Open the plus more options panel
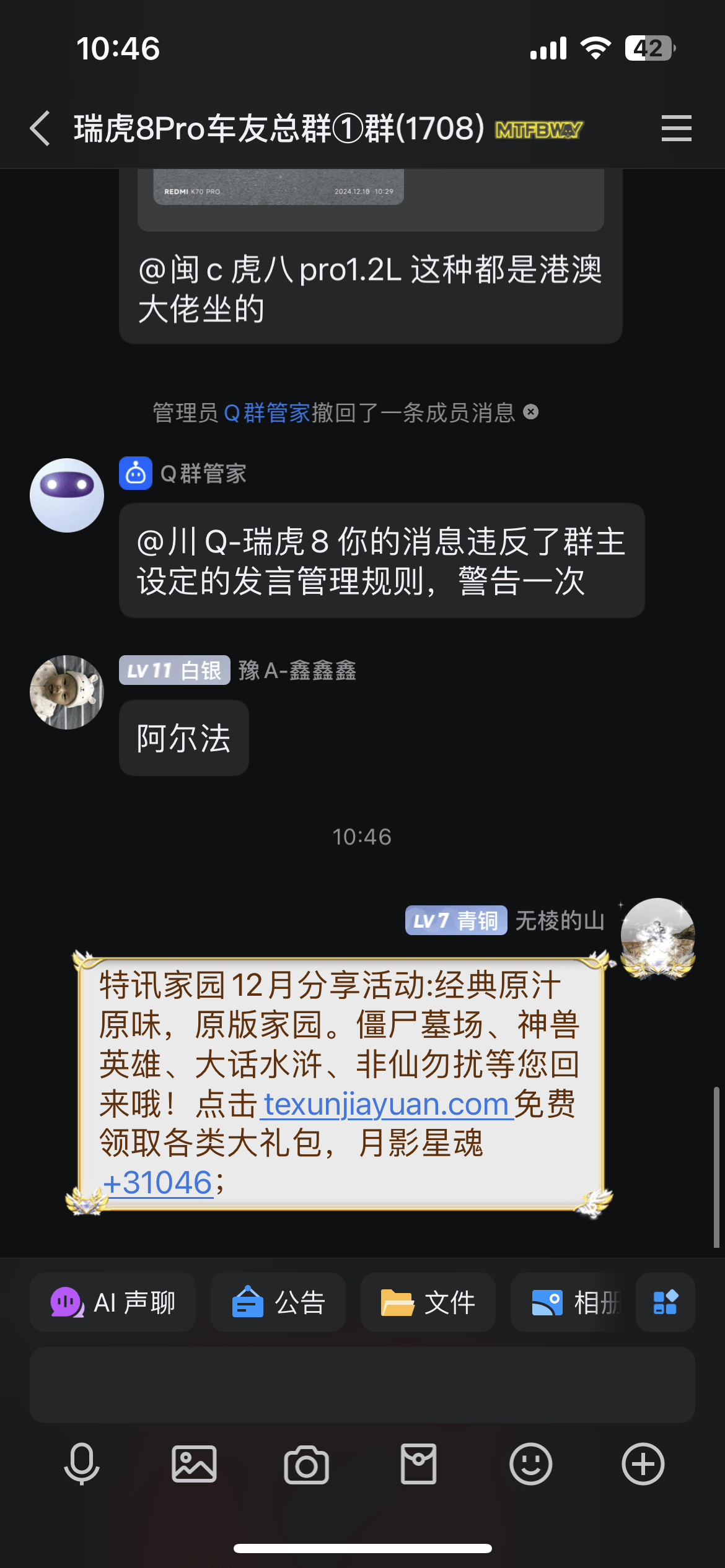Screen dimensions: 725x1568 coord(643,1464)
